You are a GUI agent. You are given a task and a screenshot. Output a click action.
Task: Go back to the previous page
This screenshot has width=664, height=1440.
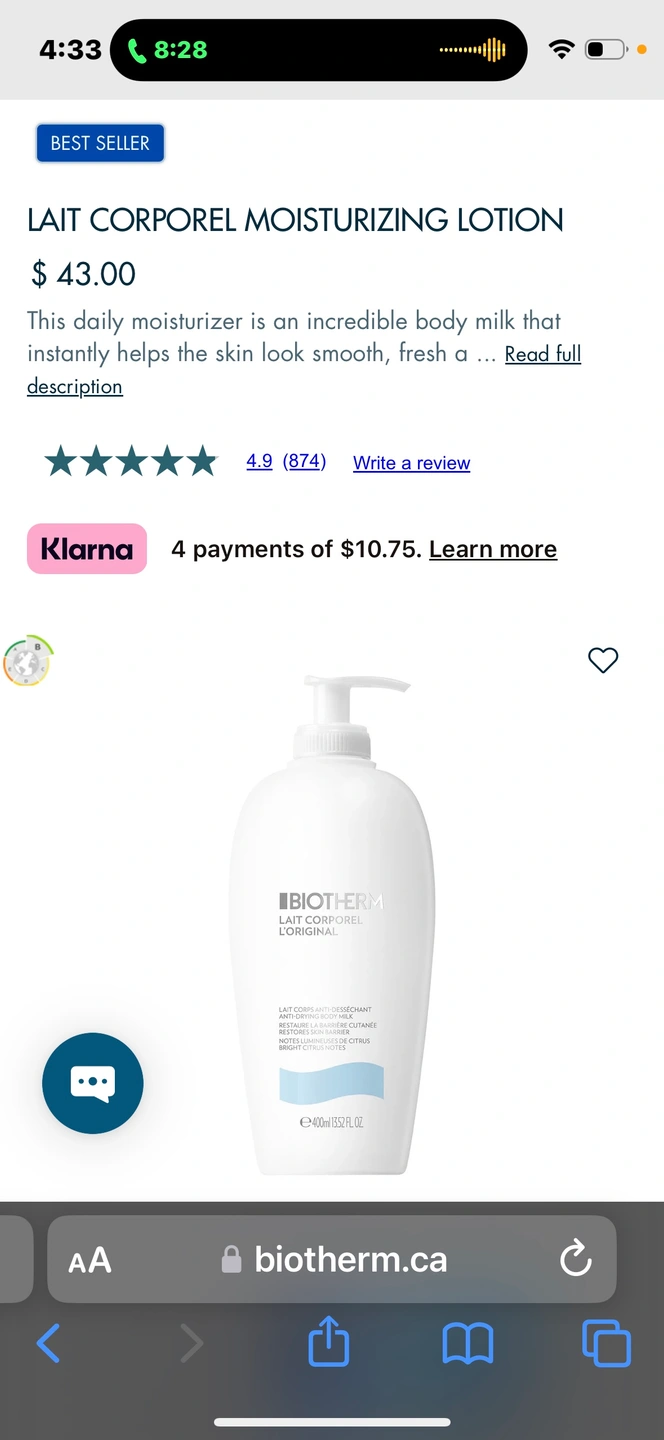pyautogui.click(x=48, y=1343)
